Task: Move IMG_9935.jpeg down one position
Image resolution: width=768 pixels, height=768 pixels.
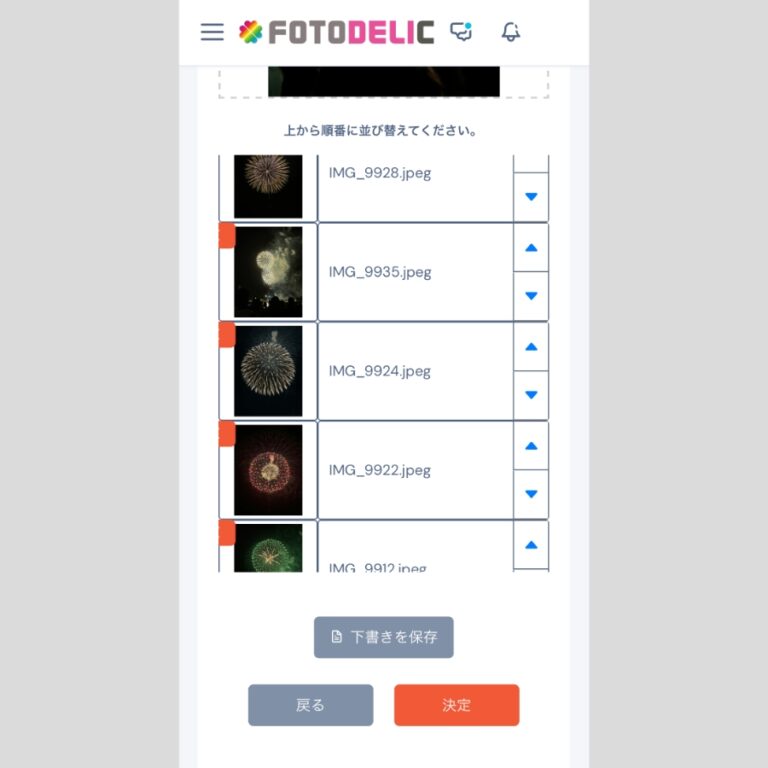Action: tap(531, 296)
